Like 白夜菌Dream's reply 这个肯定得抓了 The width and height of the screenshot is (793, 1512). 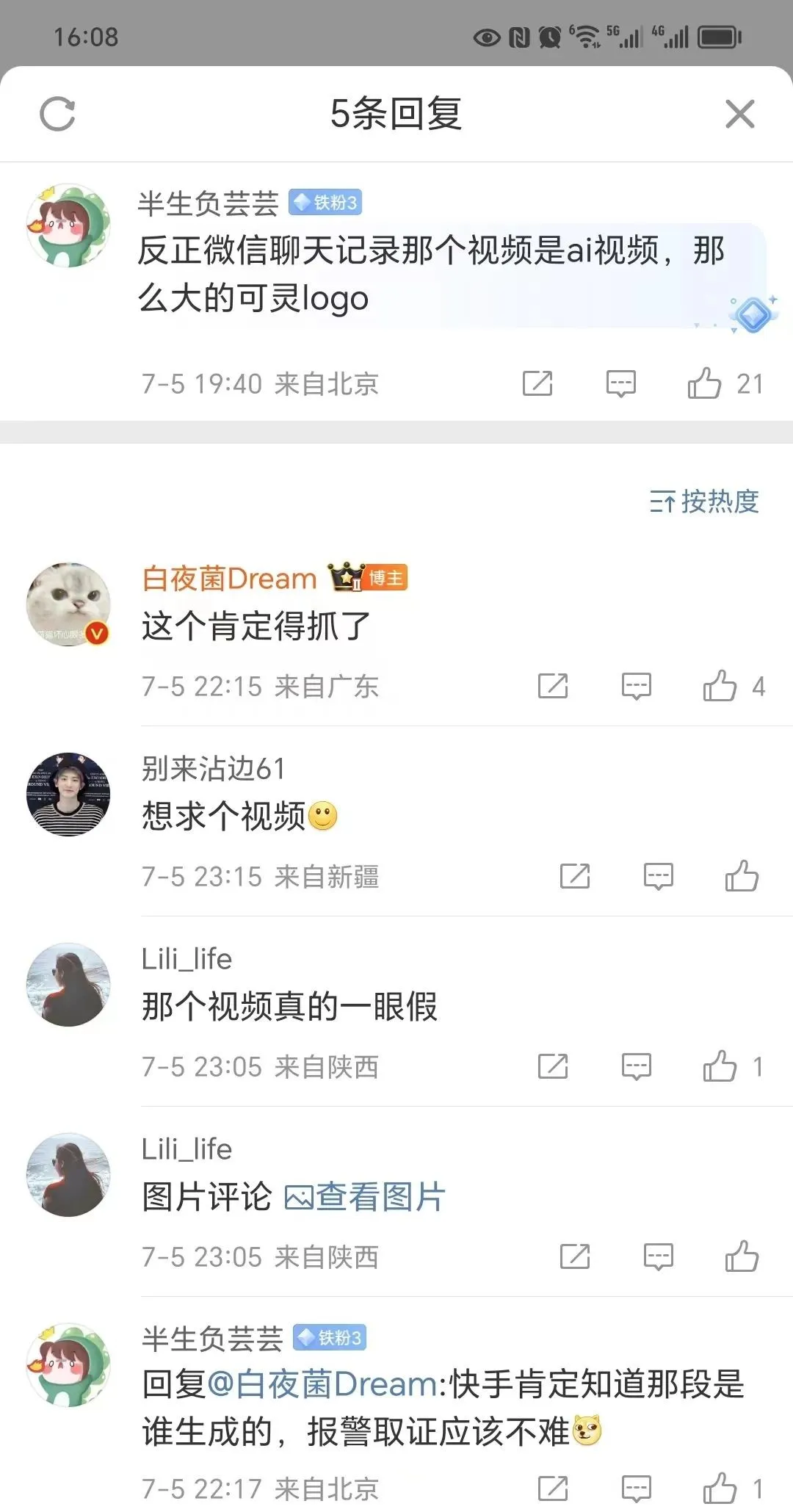pos(720,686)
